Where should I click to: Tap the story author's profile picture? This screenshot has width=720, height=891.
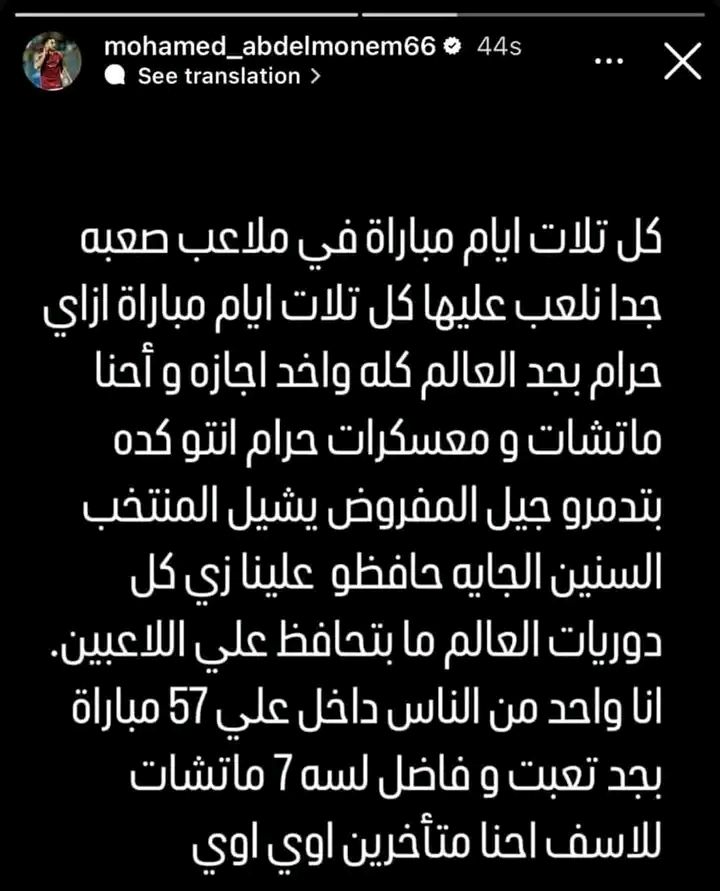click(53, 62)
